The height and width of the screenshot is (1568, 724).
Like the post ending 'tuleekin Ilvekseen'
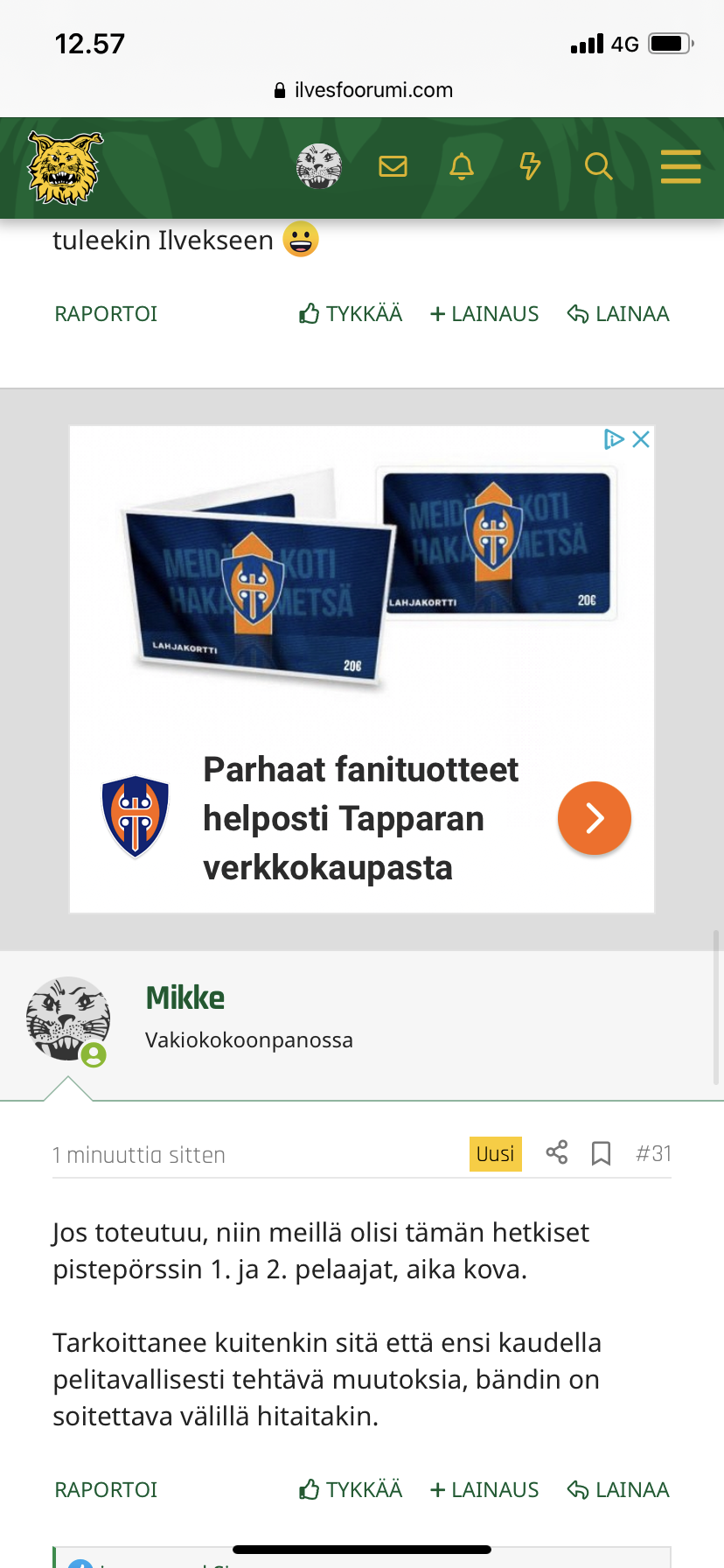point(351,314)
